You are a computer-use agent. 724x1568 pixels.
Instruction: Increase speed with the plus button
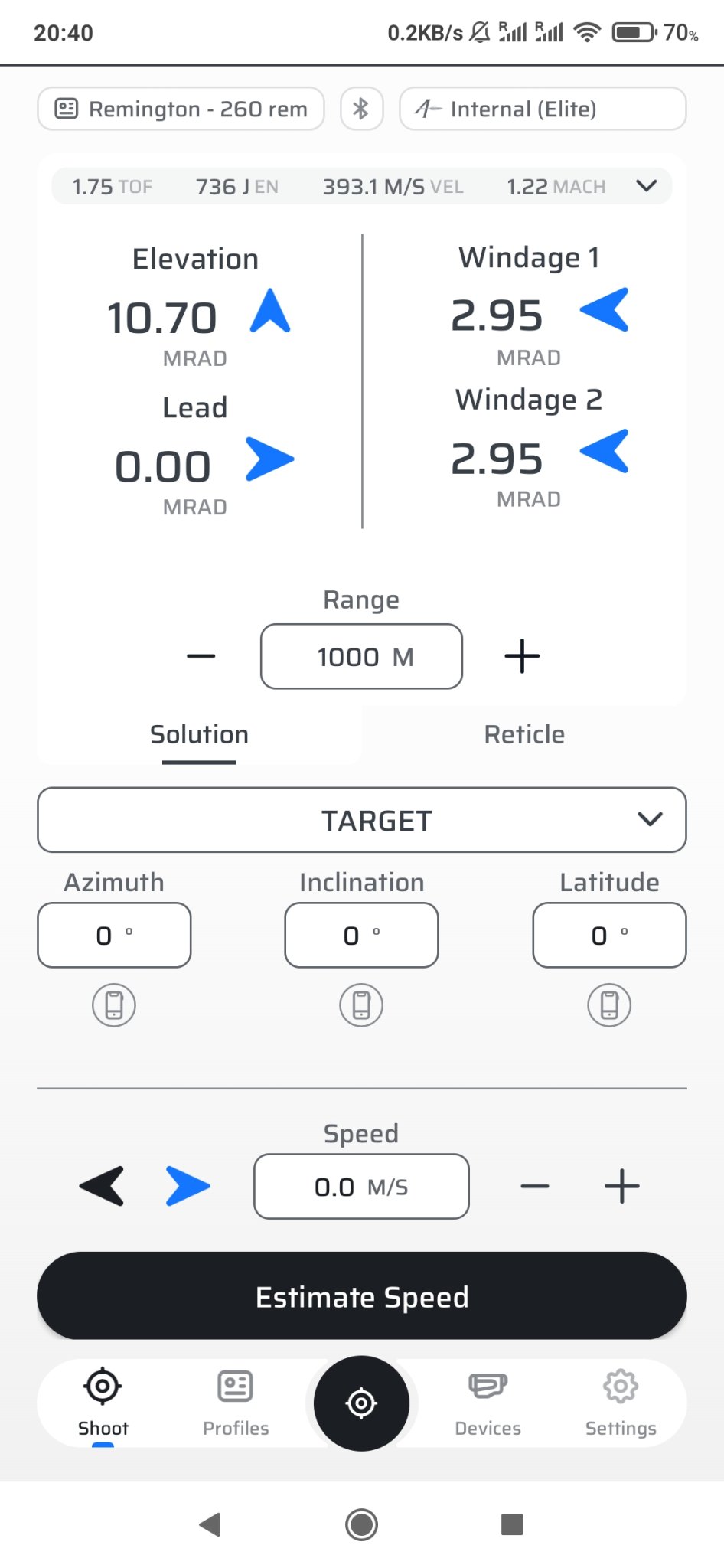[x=621, y=1186]
